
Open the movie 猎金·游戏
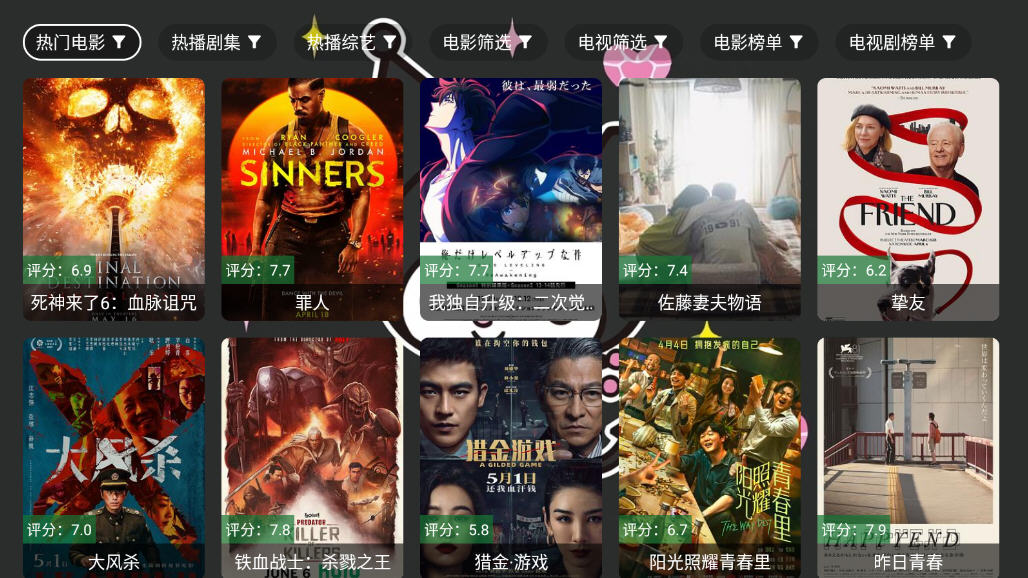pyautogui.click(x=511, y=457)
